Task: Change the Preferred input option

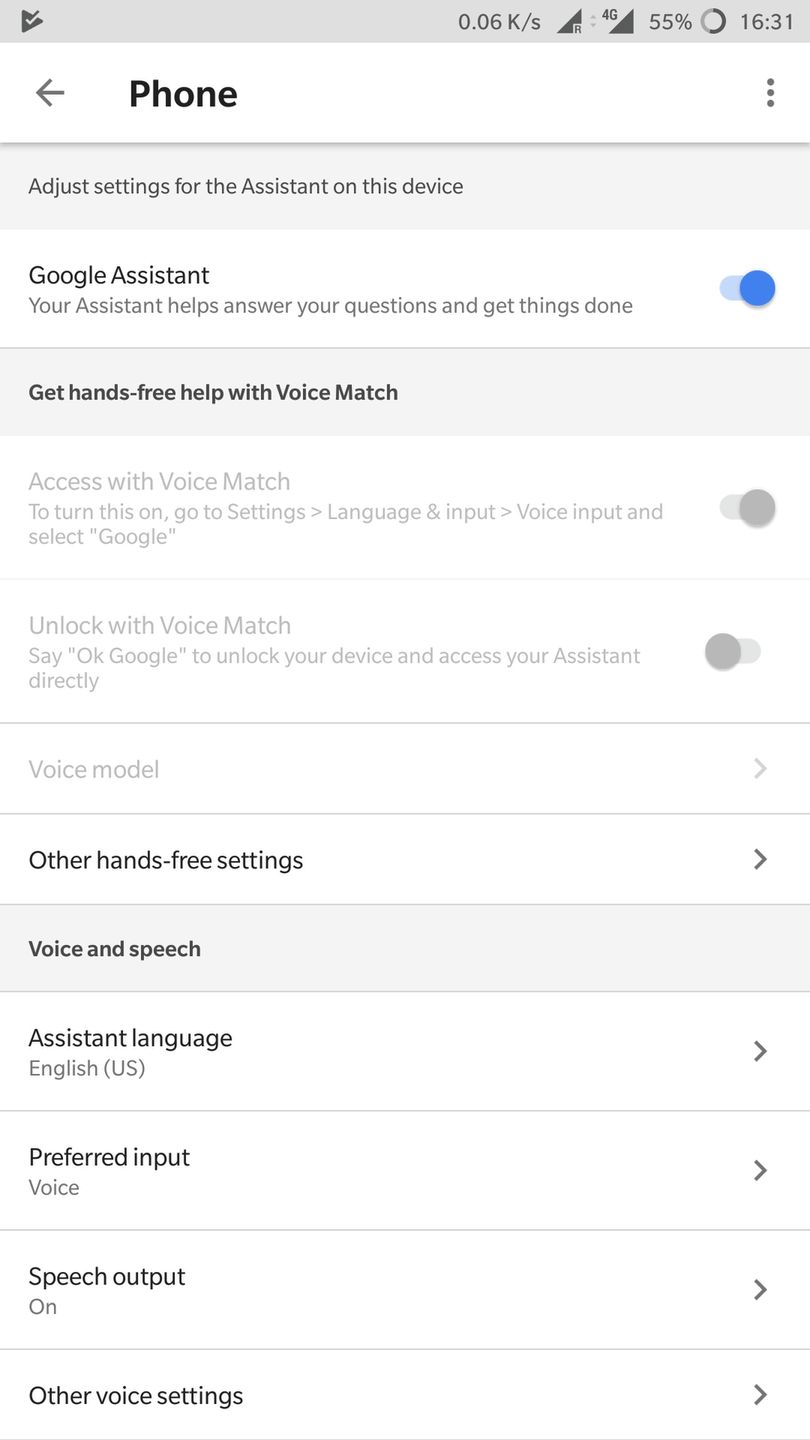Action: [404, 1170]
